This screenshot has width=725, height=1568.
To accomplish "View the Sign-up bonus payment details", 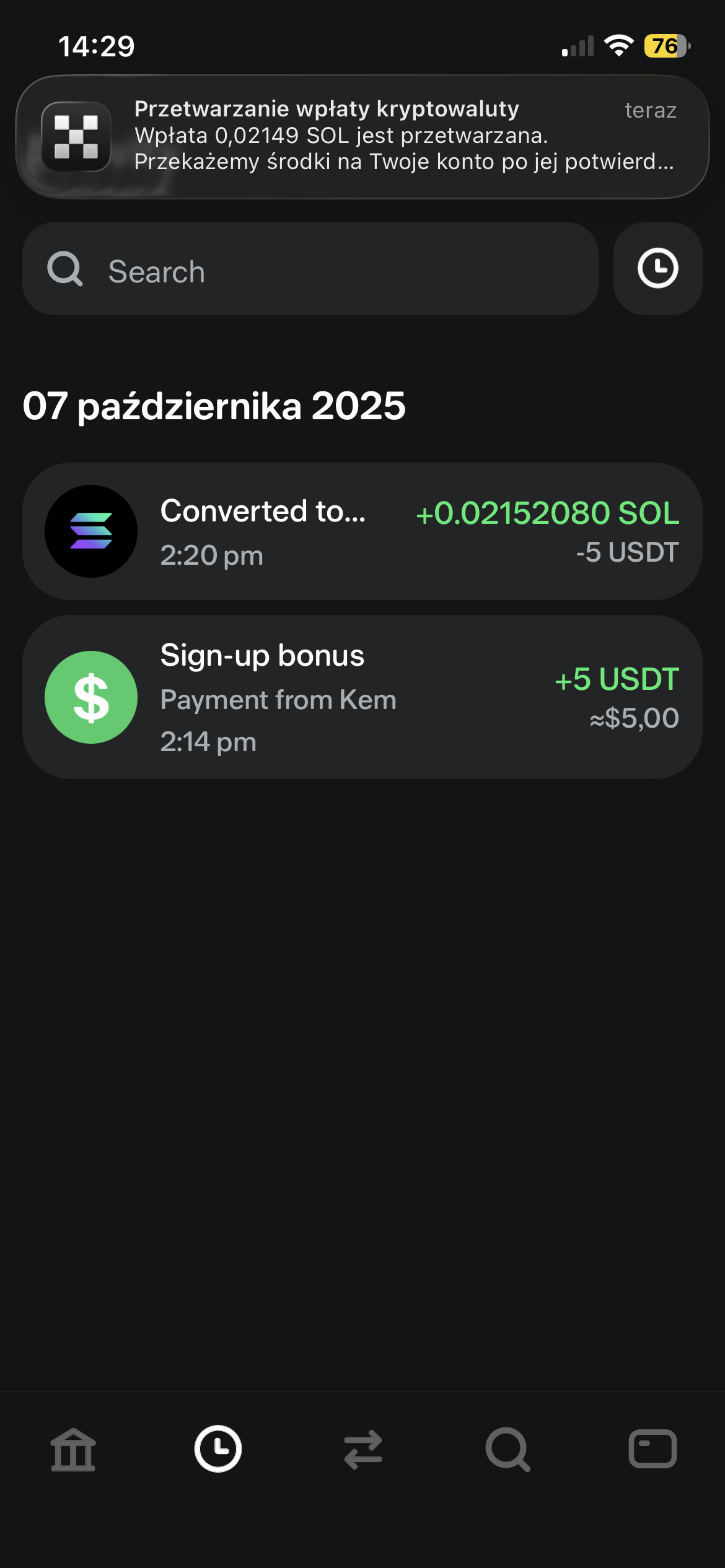I will click(362, 697).
